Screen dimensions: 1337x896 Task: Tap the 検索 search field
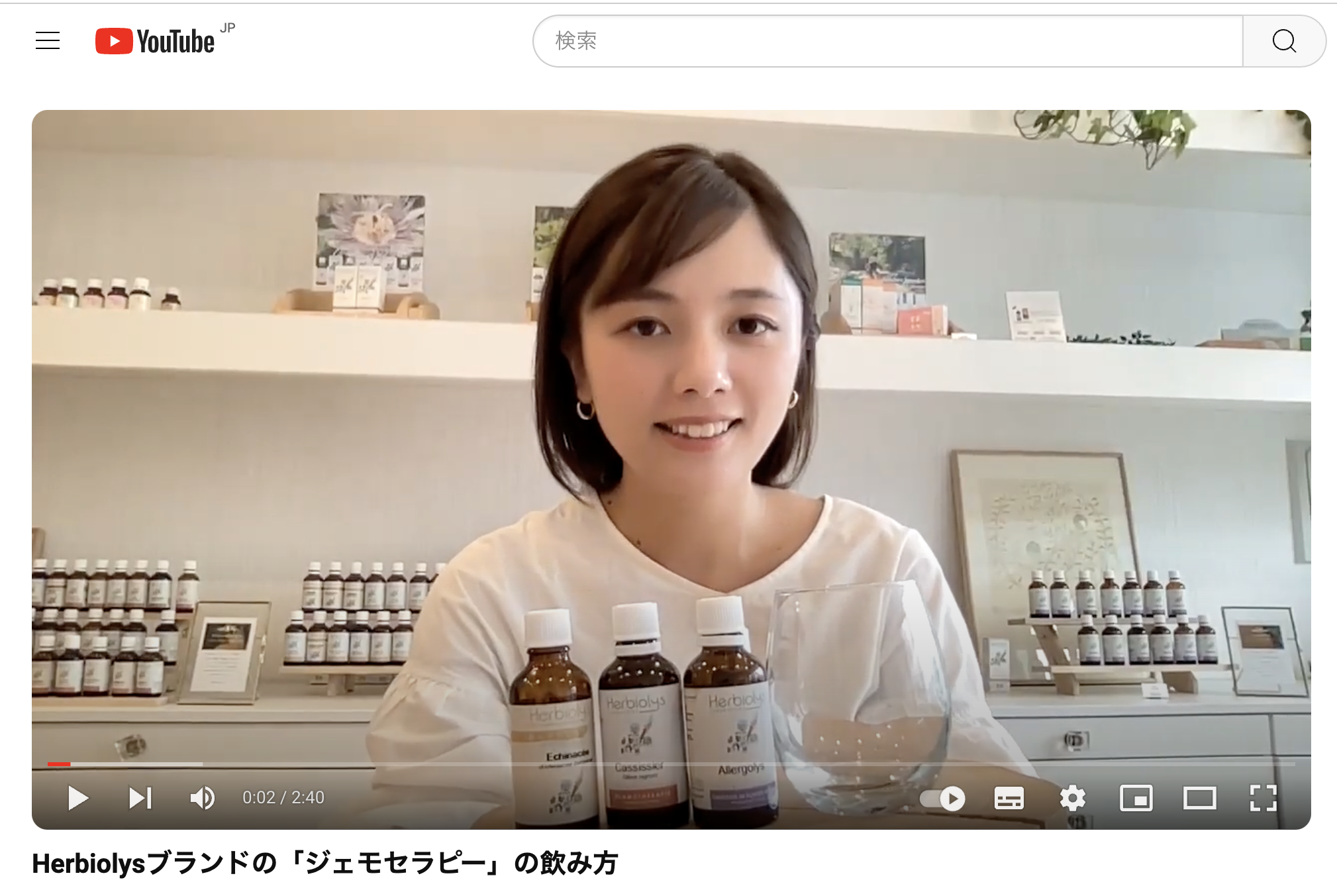point(887,41)
